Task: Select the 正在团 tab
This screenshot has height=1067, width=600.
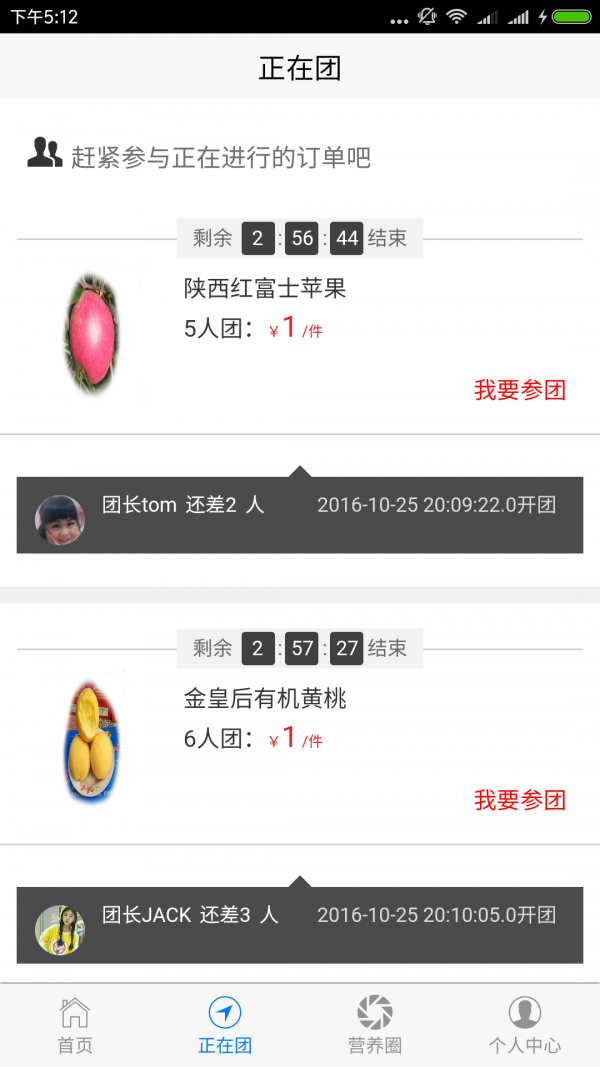Action: pyautogui.click(x=225, y=1025)
